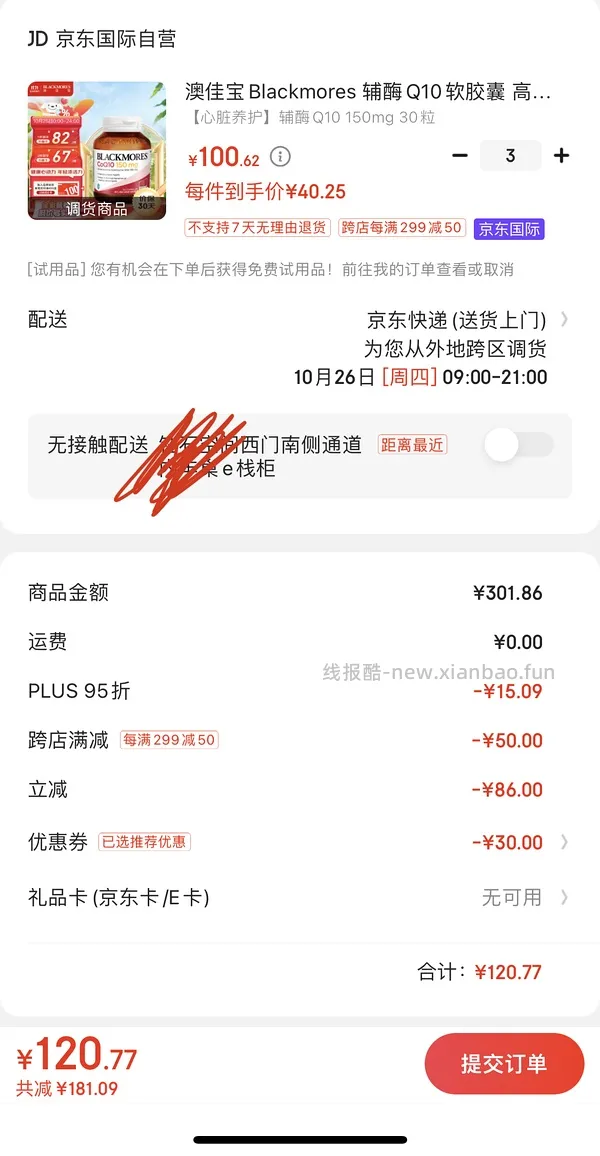
Task: Decrease item quantity with the minus button
Action: tap(460, 156)
